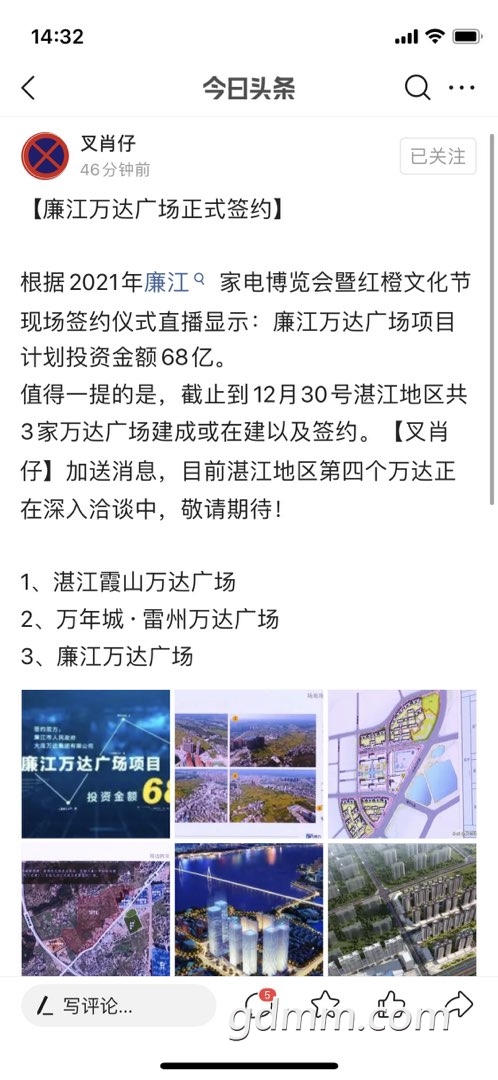Open the satellite map with red area

(96, 909)
